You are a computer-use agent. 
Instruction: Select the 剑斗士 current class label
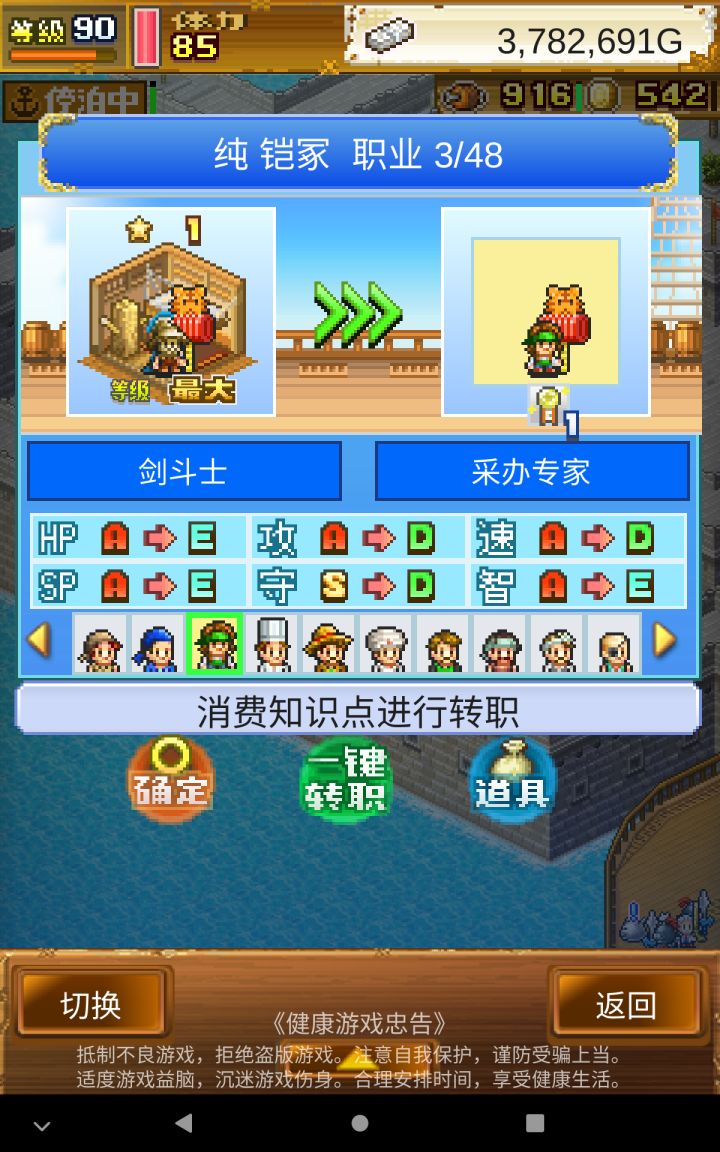[x=184, y=471]
